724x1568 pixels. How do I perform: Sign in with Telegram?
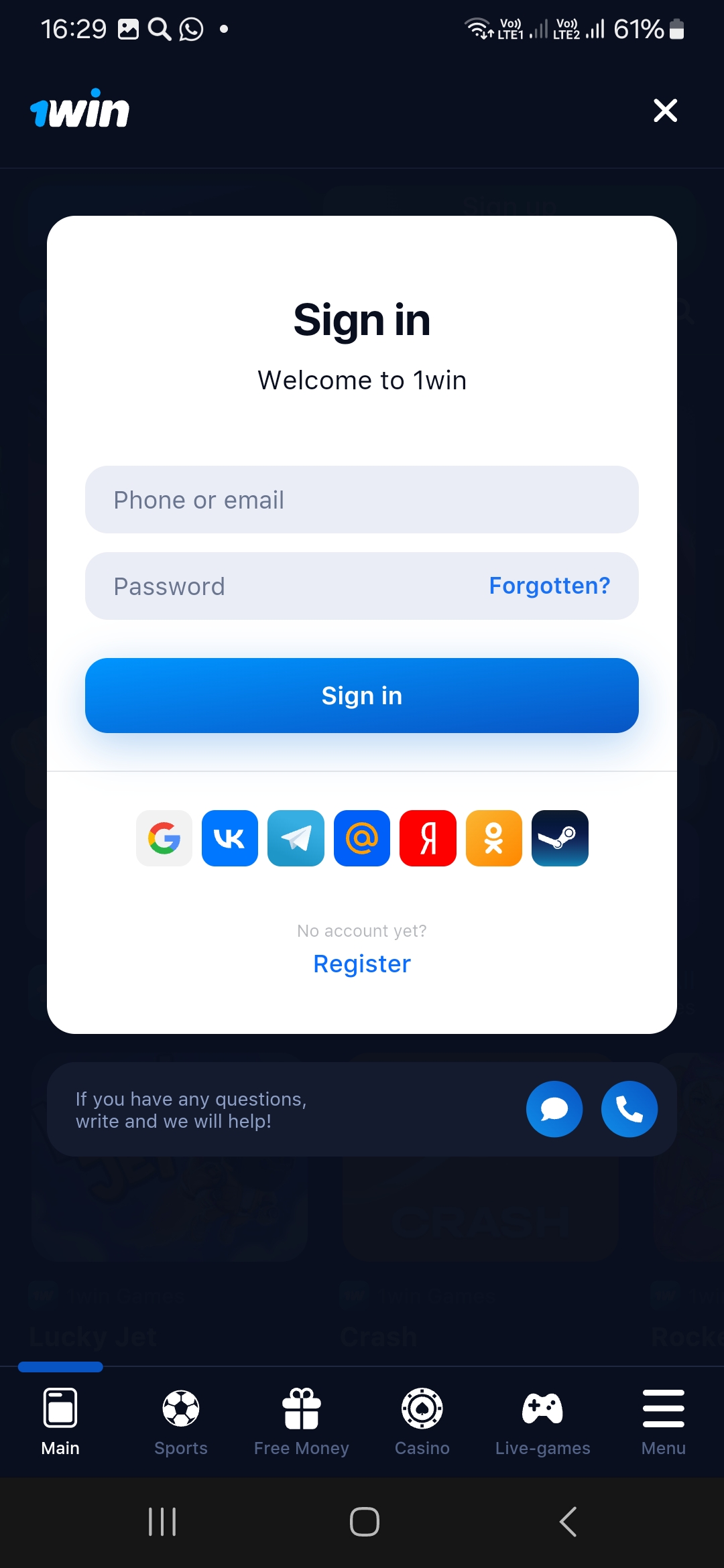296,838
